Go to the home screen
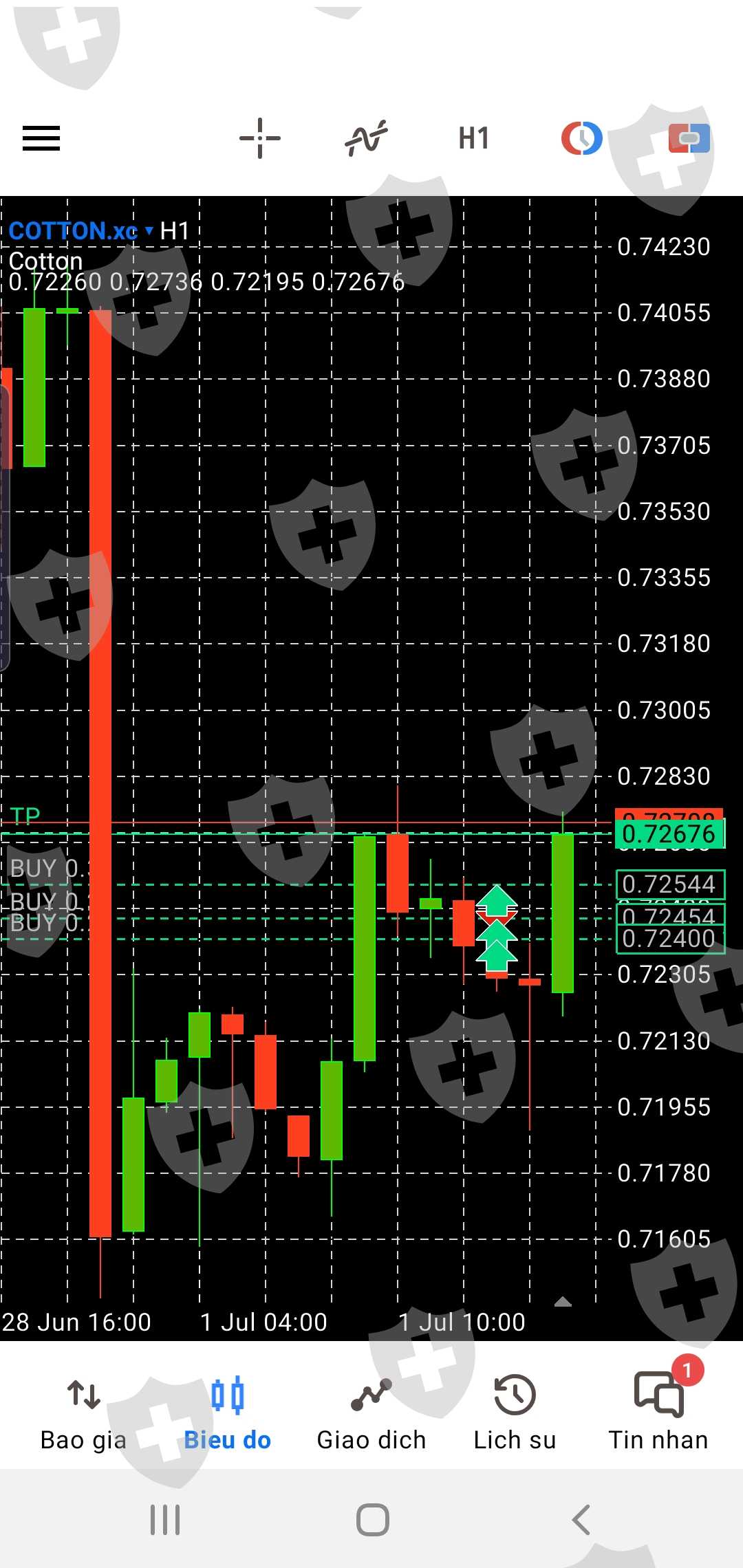Viewport: 743px width, 1568px height. click(372, 1519)
